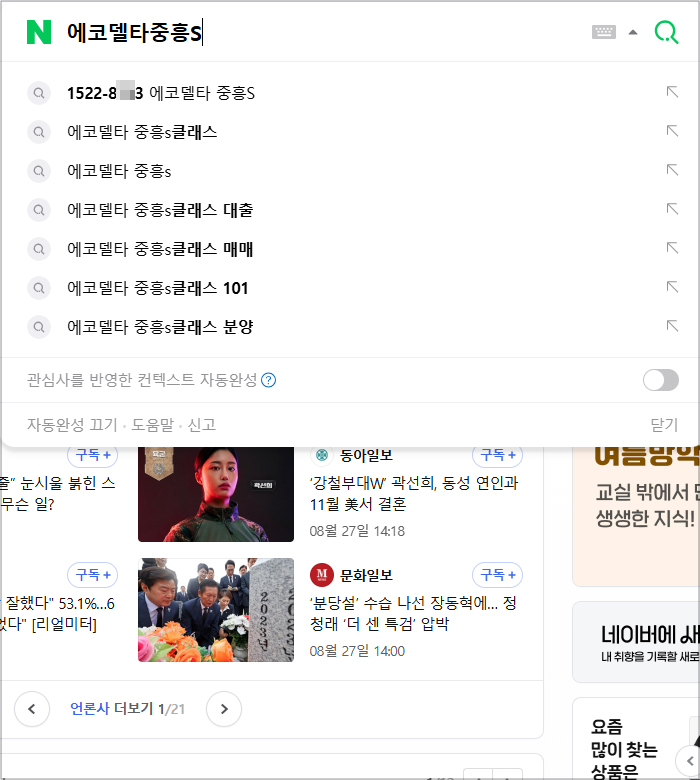Screen dimensions: 700x780
Task: Choose suggestion 에코델타 중흥s클래스 101
Action: click(158, 288)
